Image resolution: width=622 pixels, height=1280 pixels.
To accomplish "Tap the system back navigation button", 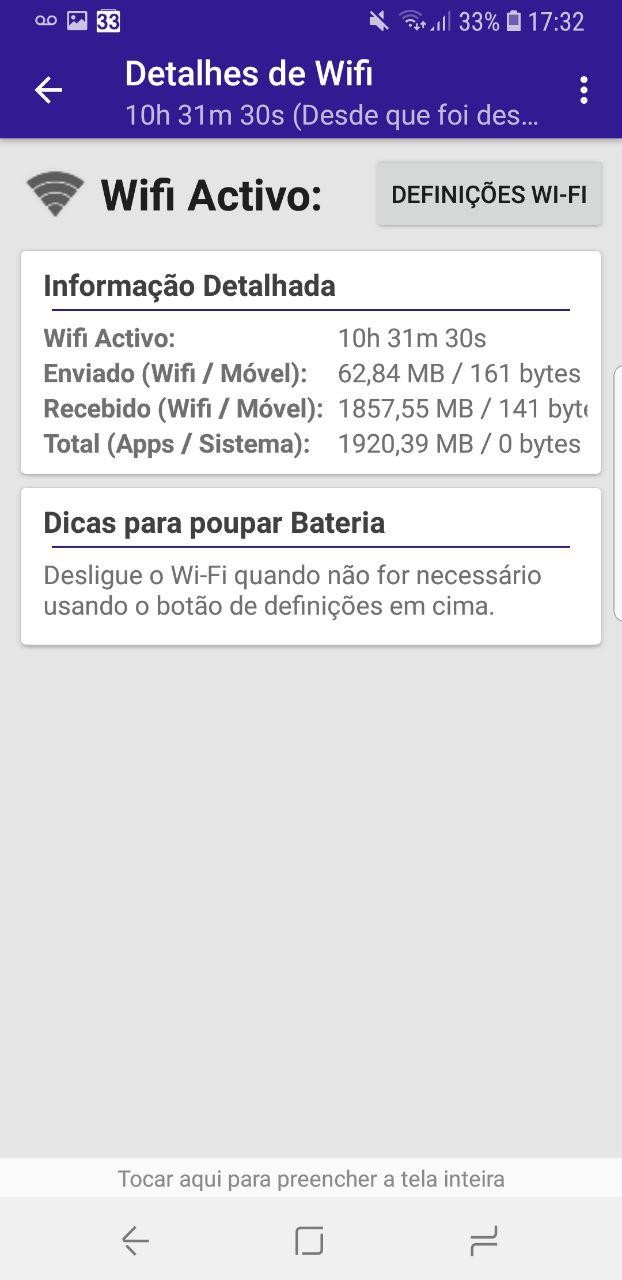I will [135, 1241].
